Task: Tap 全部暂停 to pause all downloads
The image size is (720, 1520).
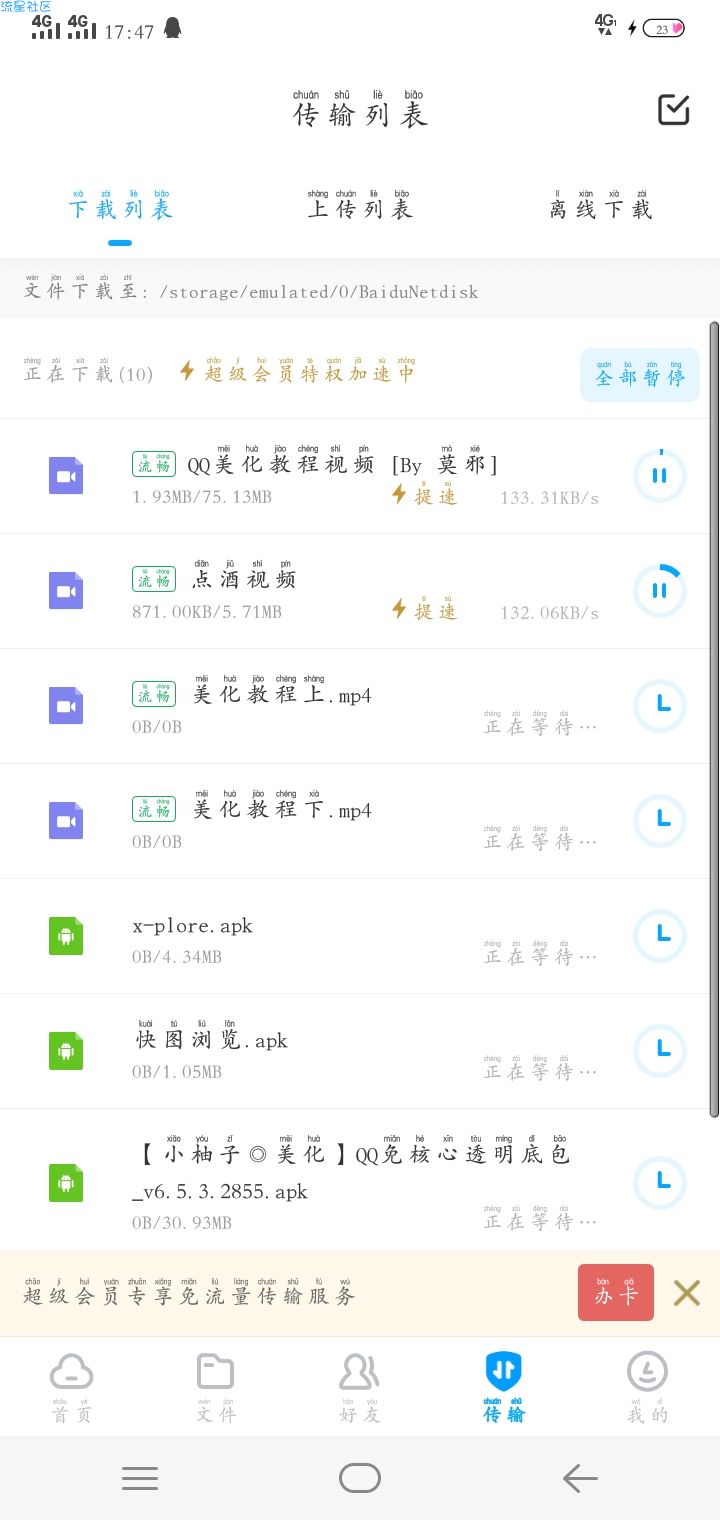Action: [x=640, y=375]
